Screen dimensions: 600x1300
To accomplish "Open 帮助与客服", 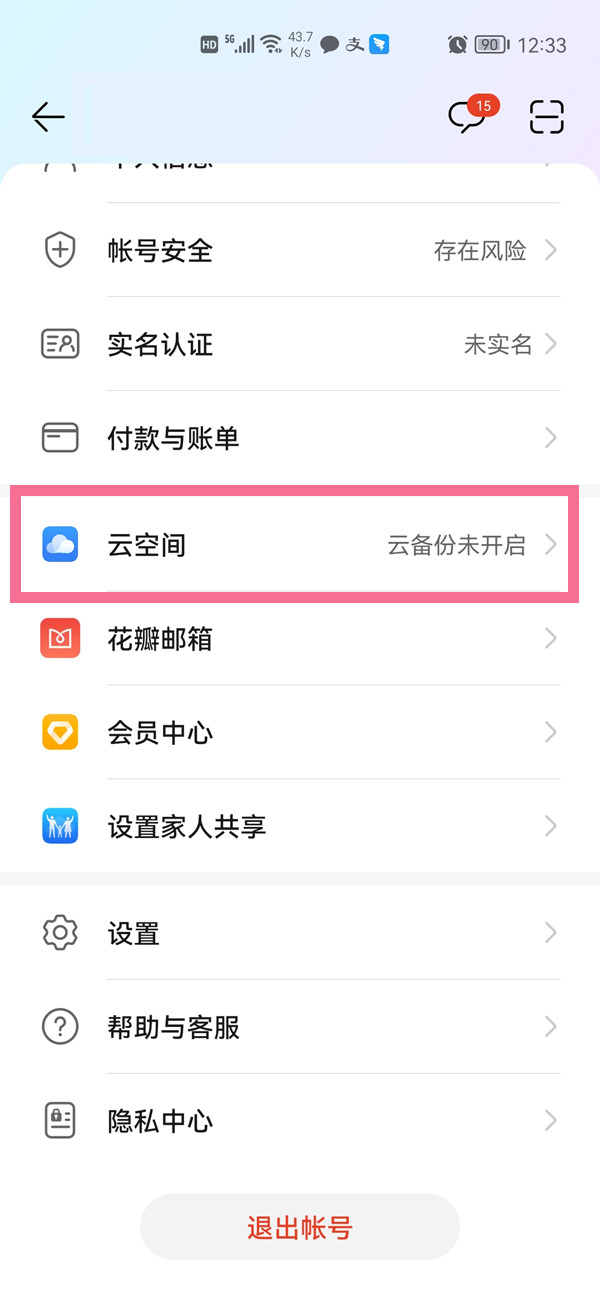I will coord(300,1027).
